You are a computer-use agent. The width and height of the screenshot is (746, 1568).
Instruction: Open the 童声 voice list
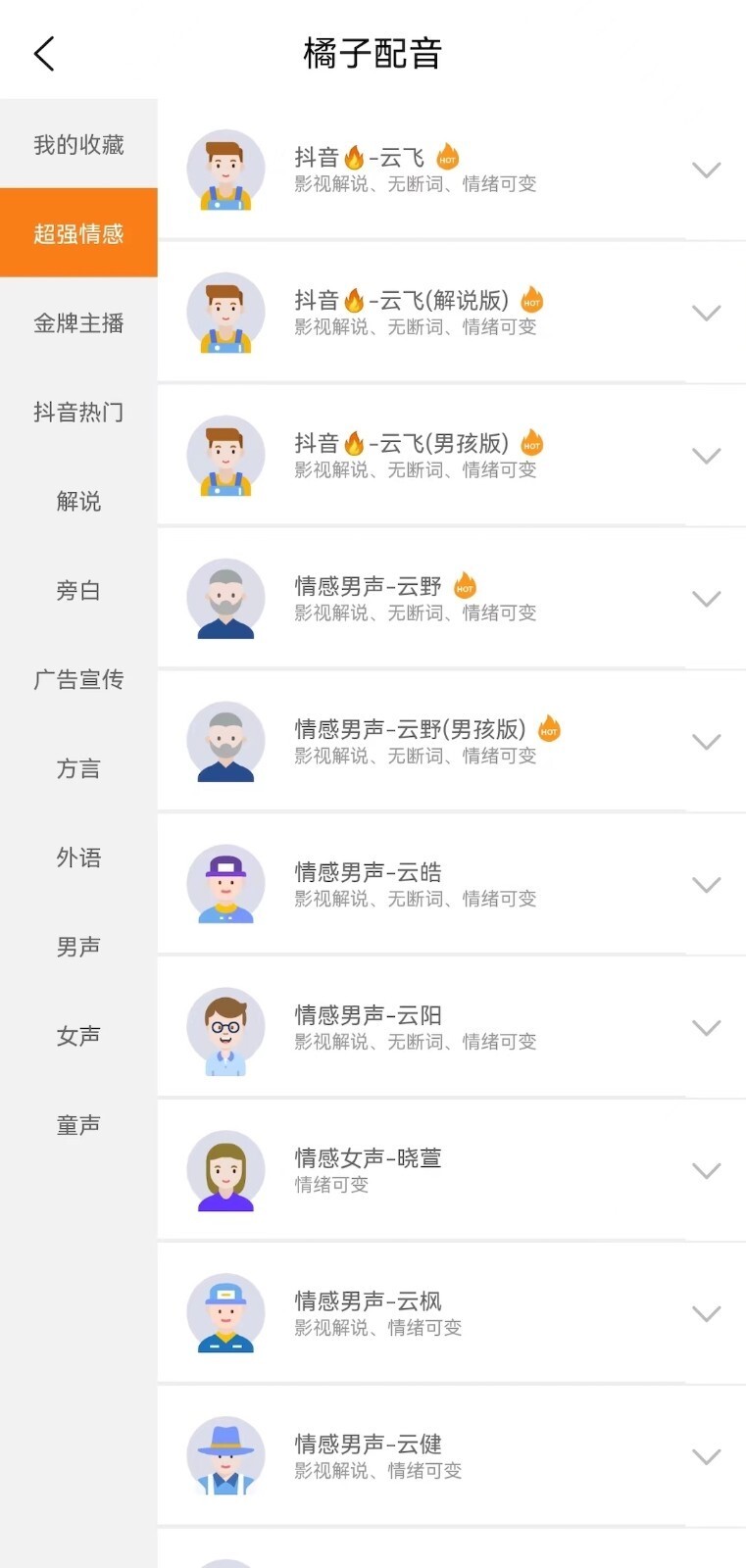78,1123
